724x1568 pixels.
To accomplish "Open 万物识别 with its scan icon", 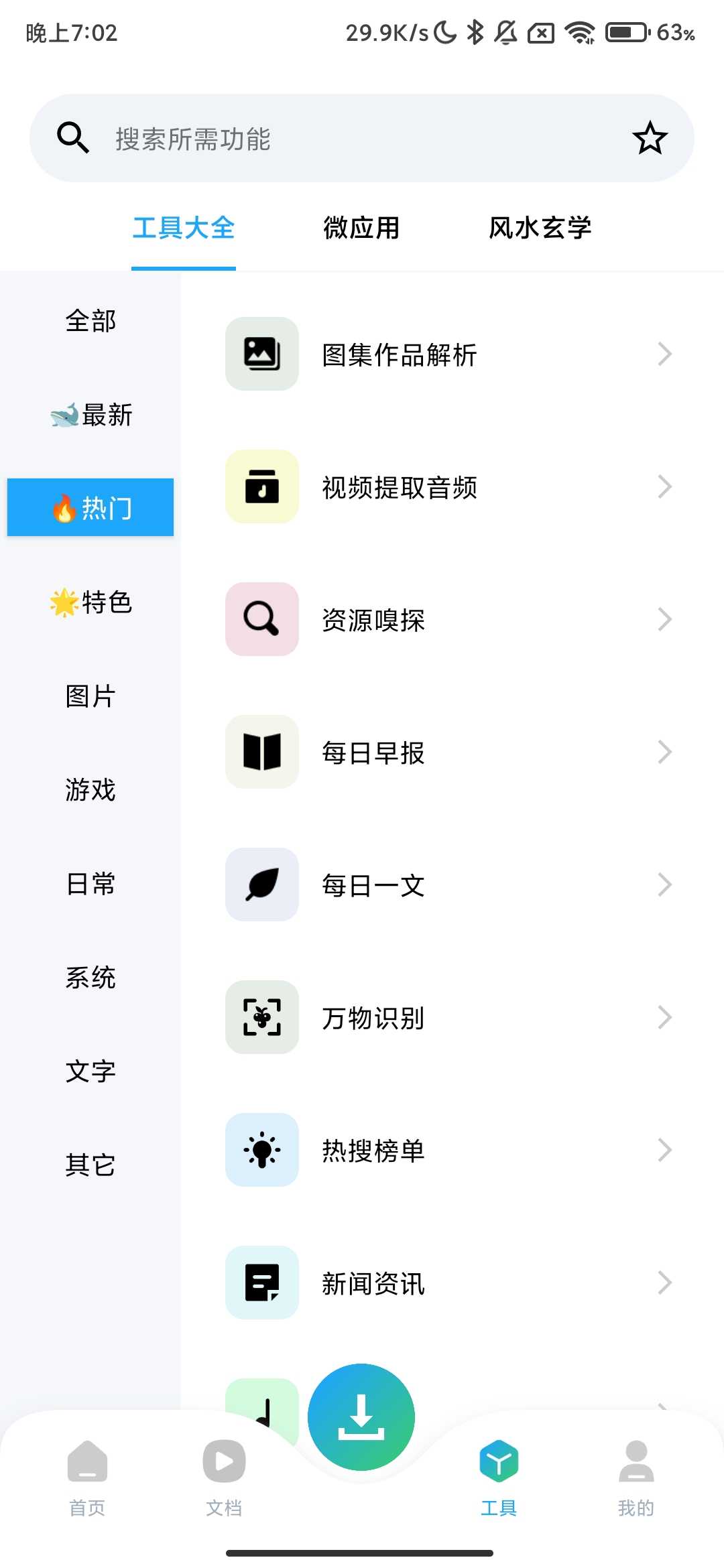I will [x=261, y=1017].
